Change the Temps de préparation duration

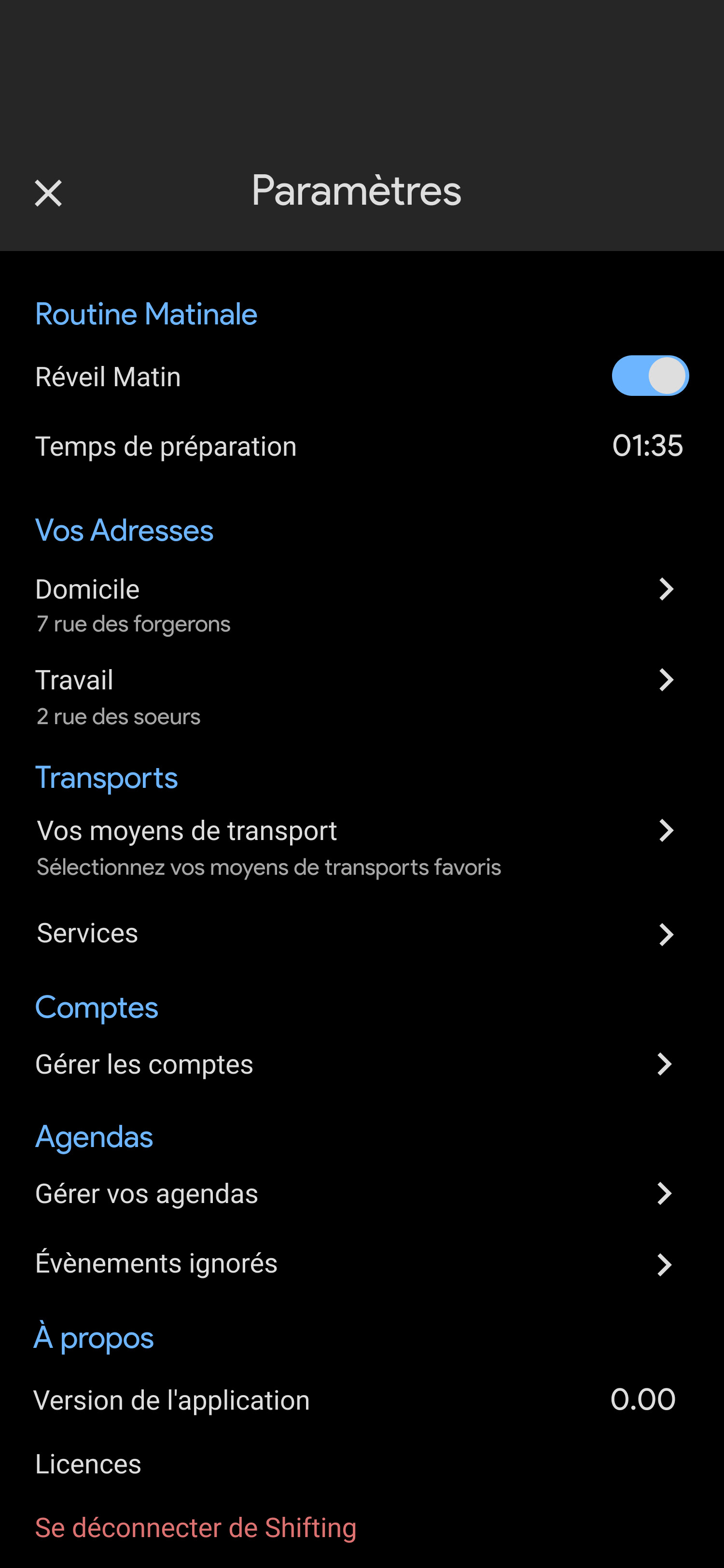[647, 446]
